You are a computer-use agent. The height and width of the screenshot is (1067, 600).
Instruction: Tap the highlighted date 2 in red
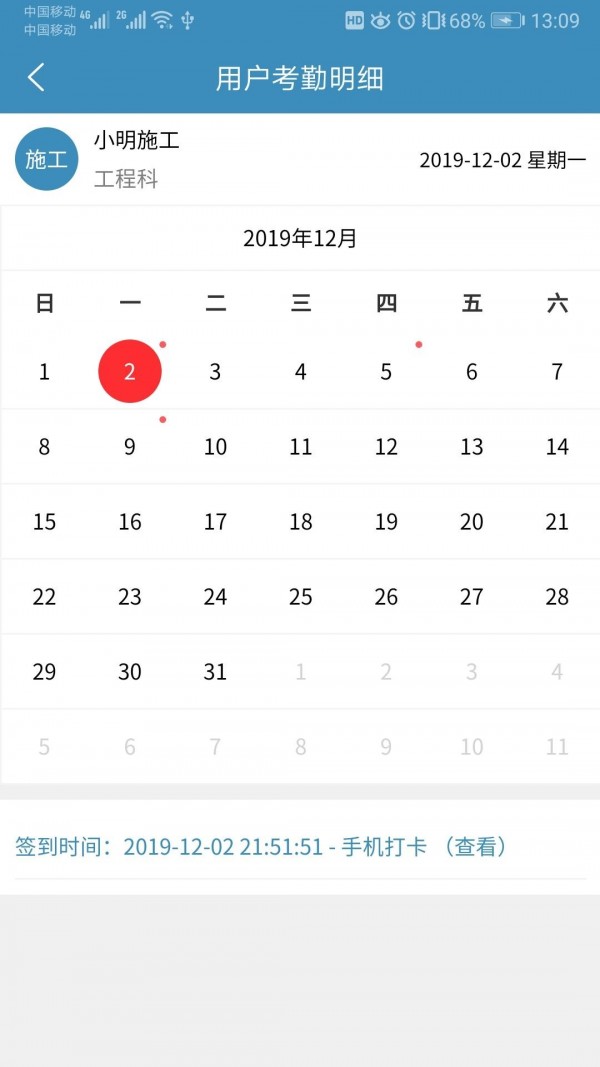[129, 372]
